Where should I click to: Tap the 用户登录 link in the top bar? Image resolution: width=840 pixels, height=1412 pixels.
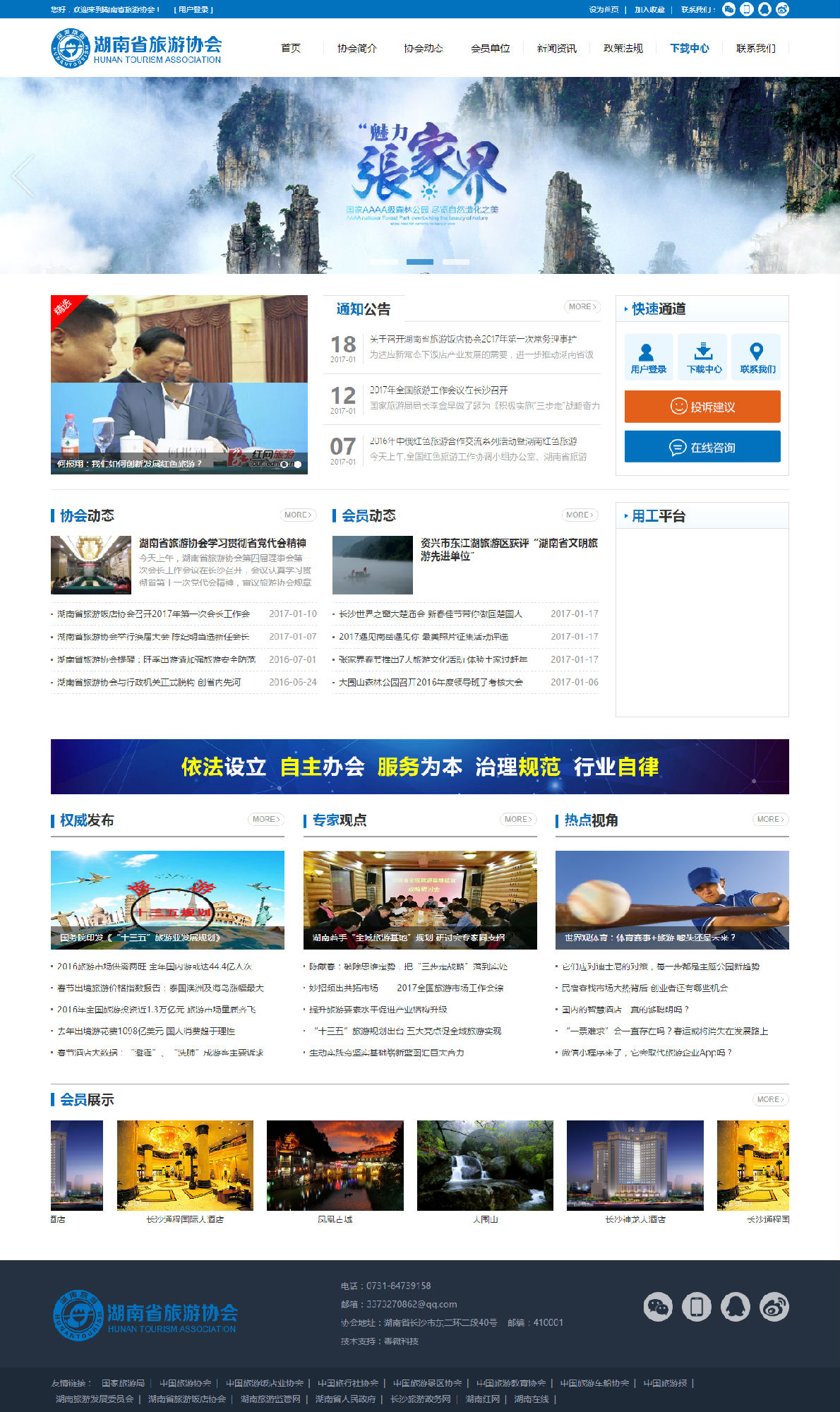click(x=193, y=9)
